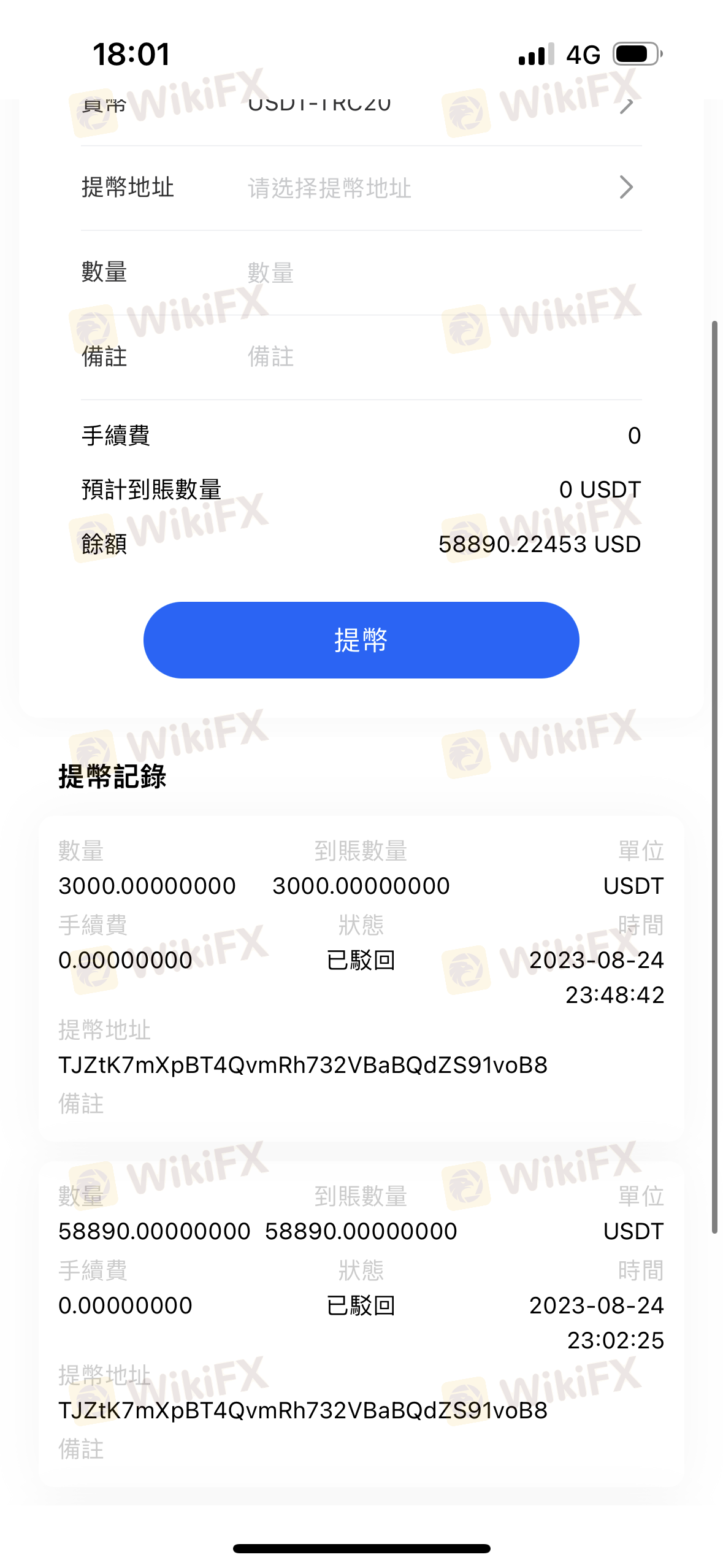Select a withdrawal address (提幣地址)
The width and height of the screenshot is (723, 1568).
pos(361,188)
